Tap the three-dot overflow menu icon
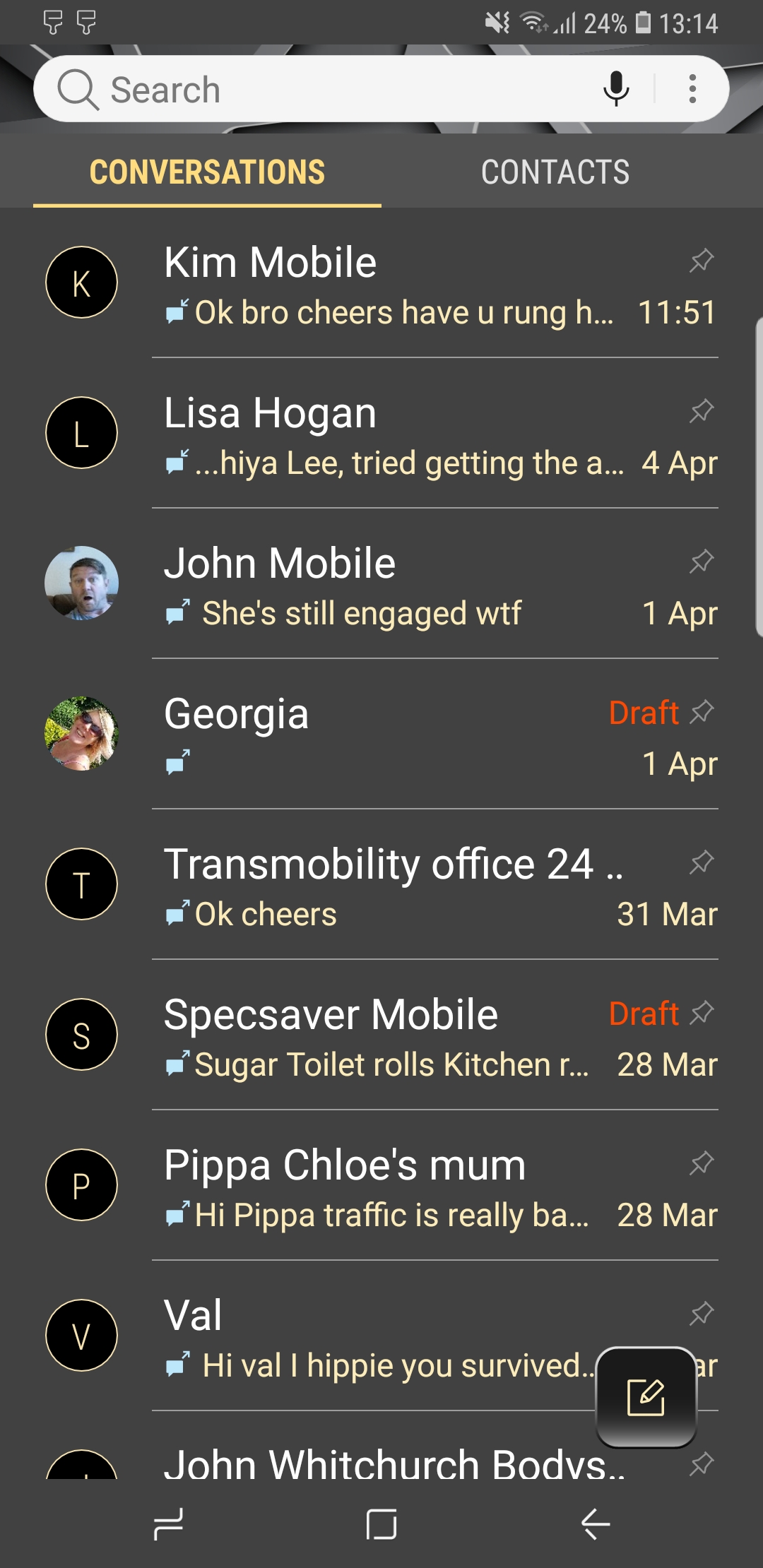The image size is (763, 1568). (692, 88)
